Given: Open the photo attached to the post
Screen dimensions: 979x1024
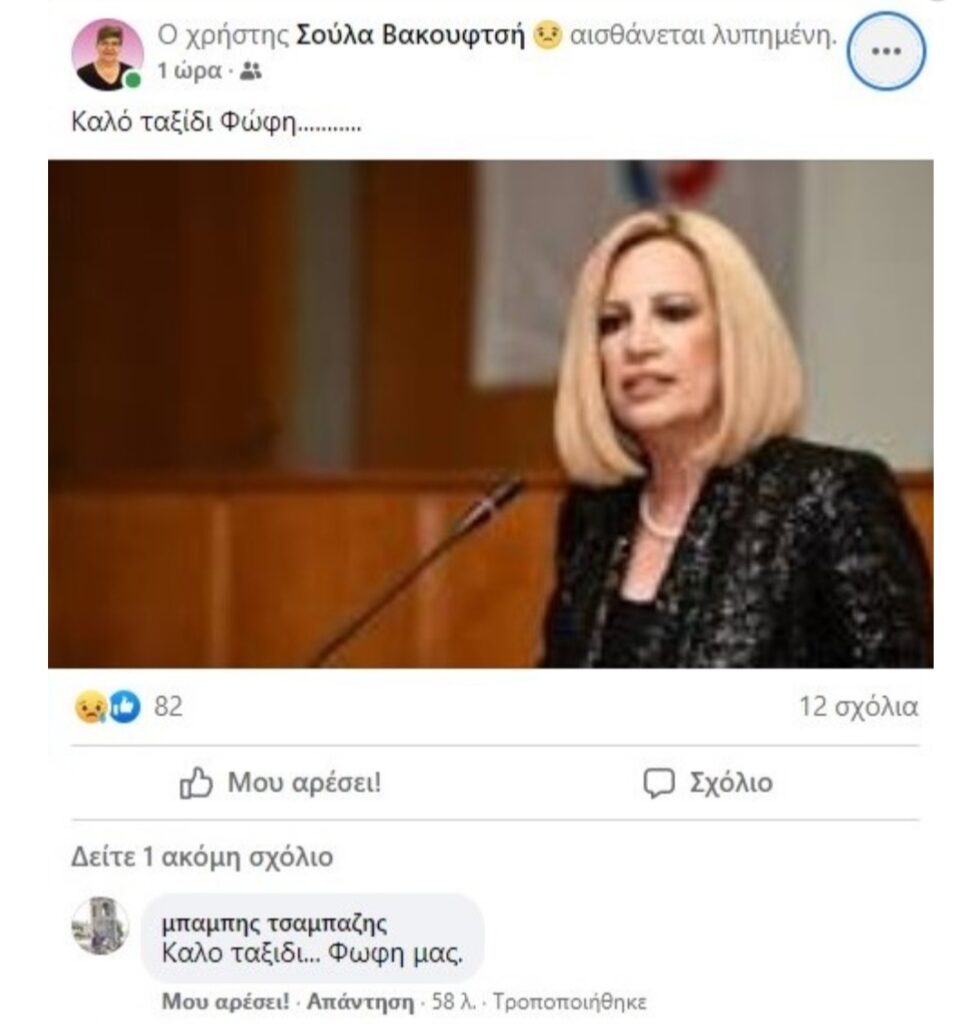Looking at the screenshot, I should pos(490,413).
